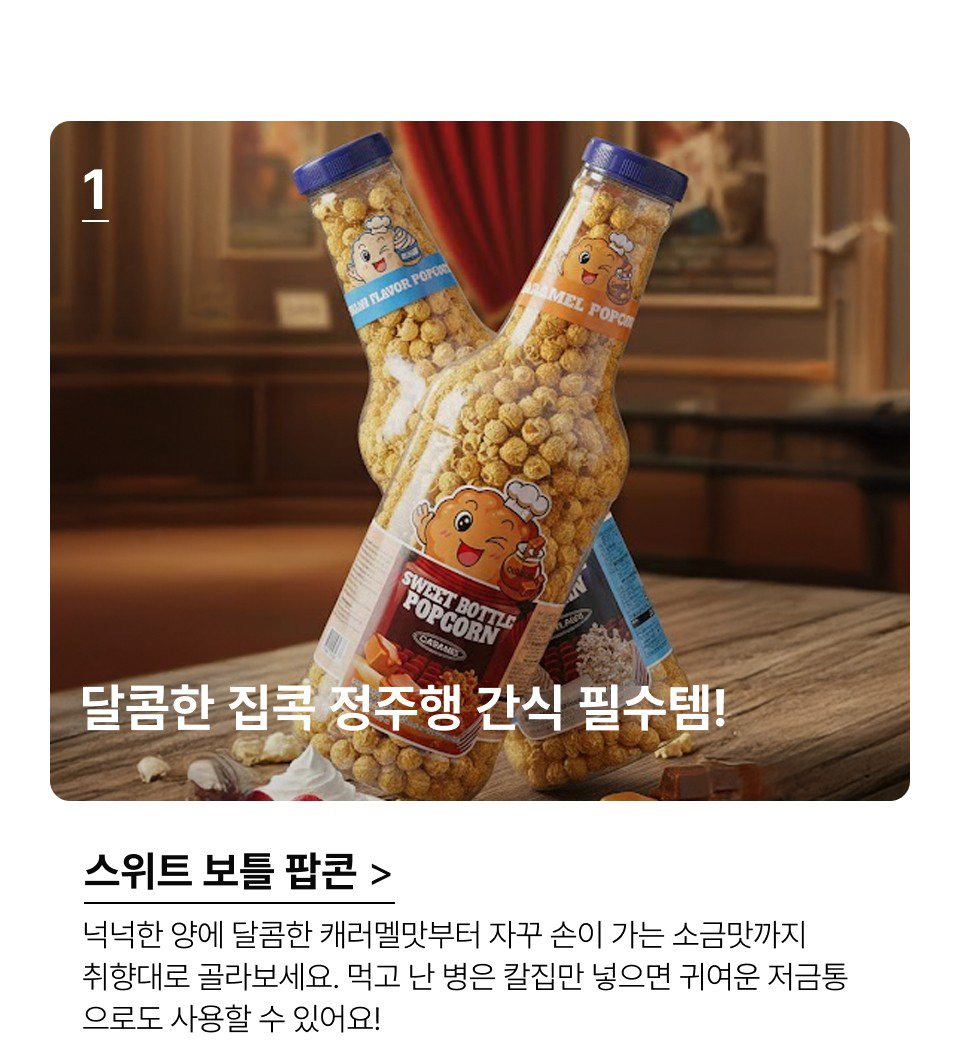The width and height of the screenshot is (960, 1050).
Task: Open the 스위트 보틀 팝콘 link
Action: coord(237,873)
